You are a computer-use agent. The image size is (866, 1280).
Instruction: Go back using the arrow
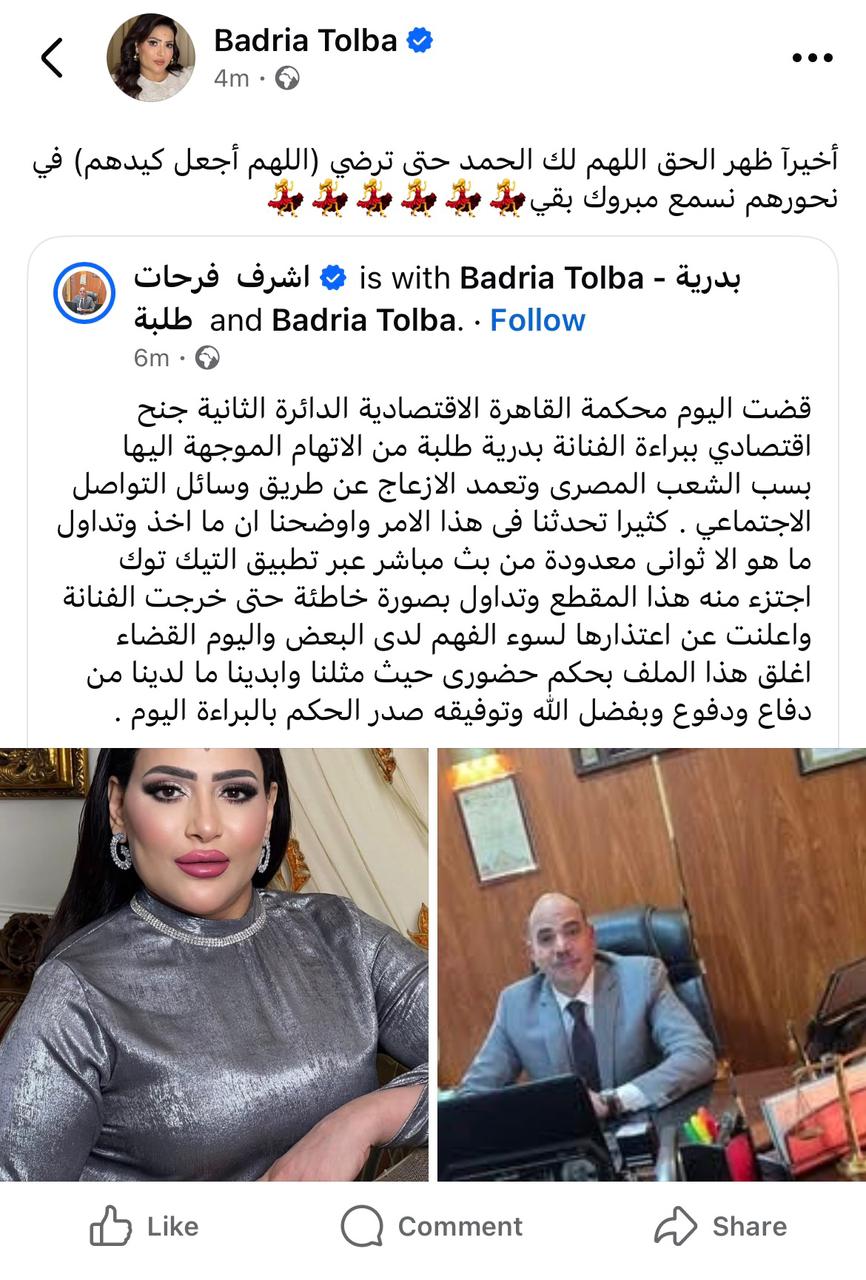coord(52,58)
